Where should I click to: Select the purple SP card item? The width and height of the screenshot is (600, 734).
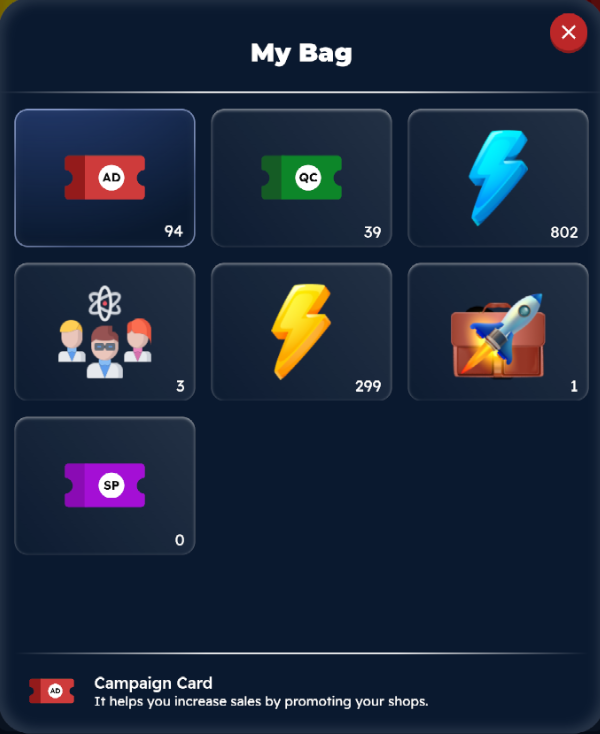105,485
